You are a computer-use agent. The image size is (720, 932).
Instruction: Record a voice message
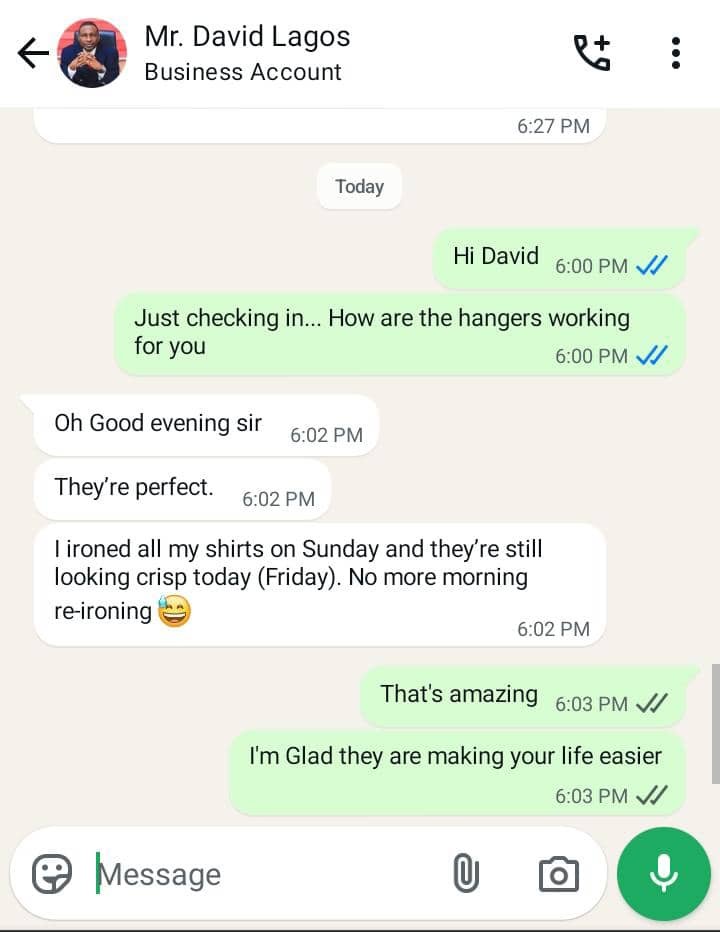[663, 874]
